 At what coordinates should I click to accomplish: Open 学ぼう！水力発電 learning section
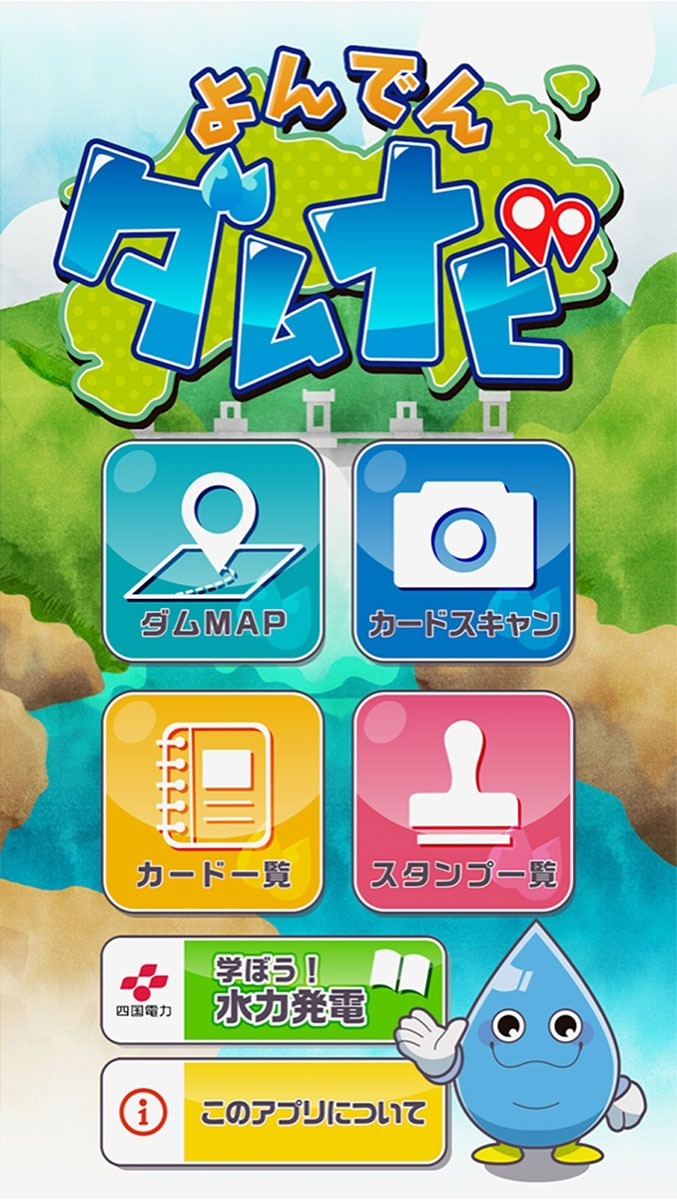tap(274, 990)
